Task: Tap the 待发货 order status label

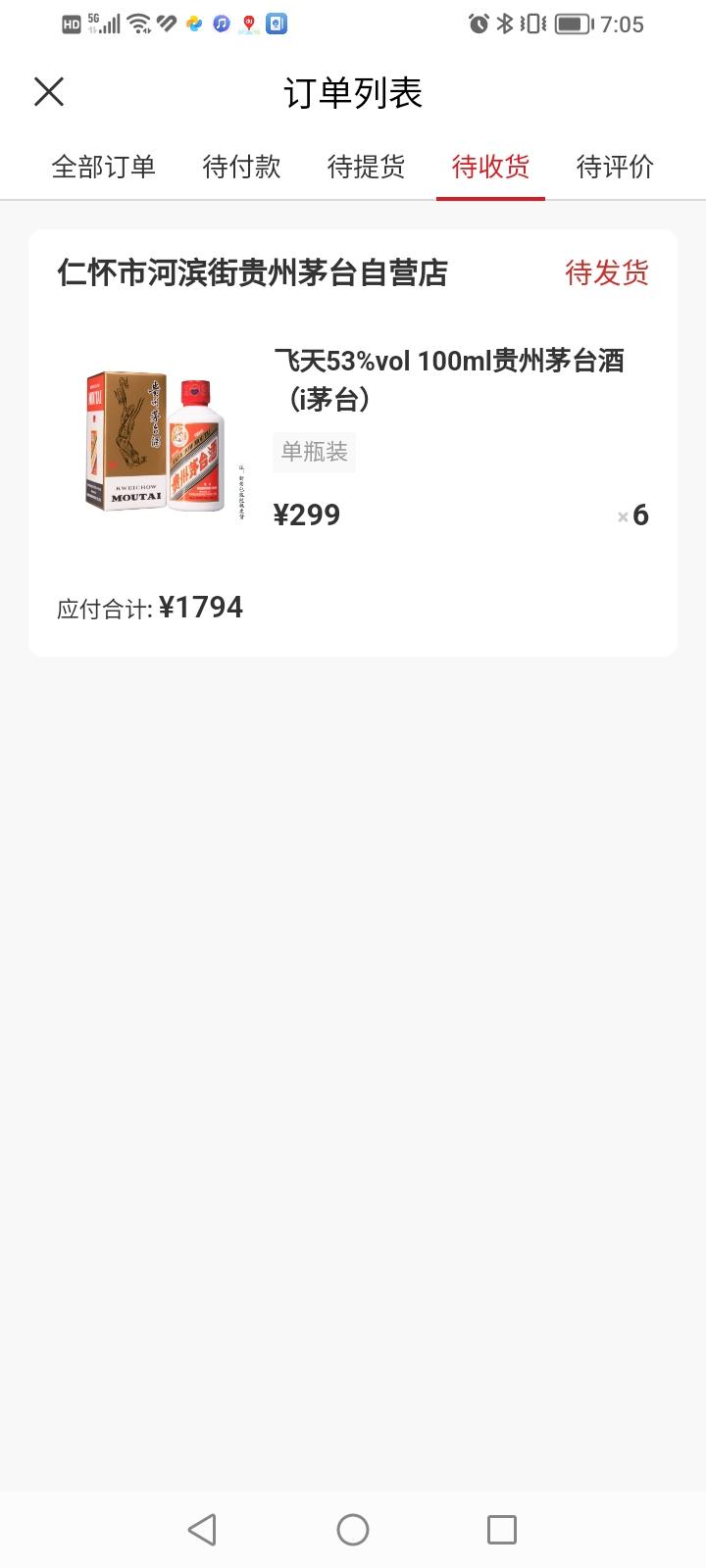Action: pyautogui.click(x=606, y=274)
